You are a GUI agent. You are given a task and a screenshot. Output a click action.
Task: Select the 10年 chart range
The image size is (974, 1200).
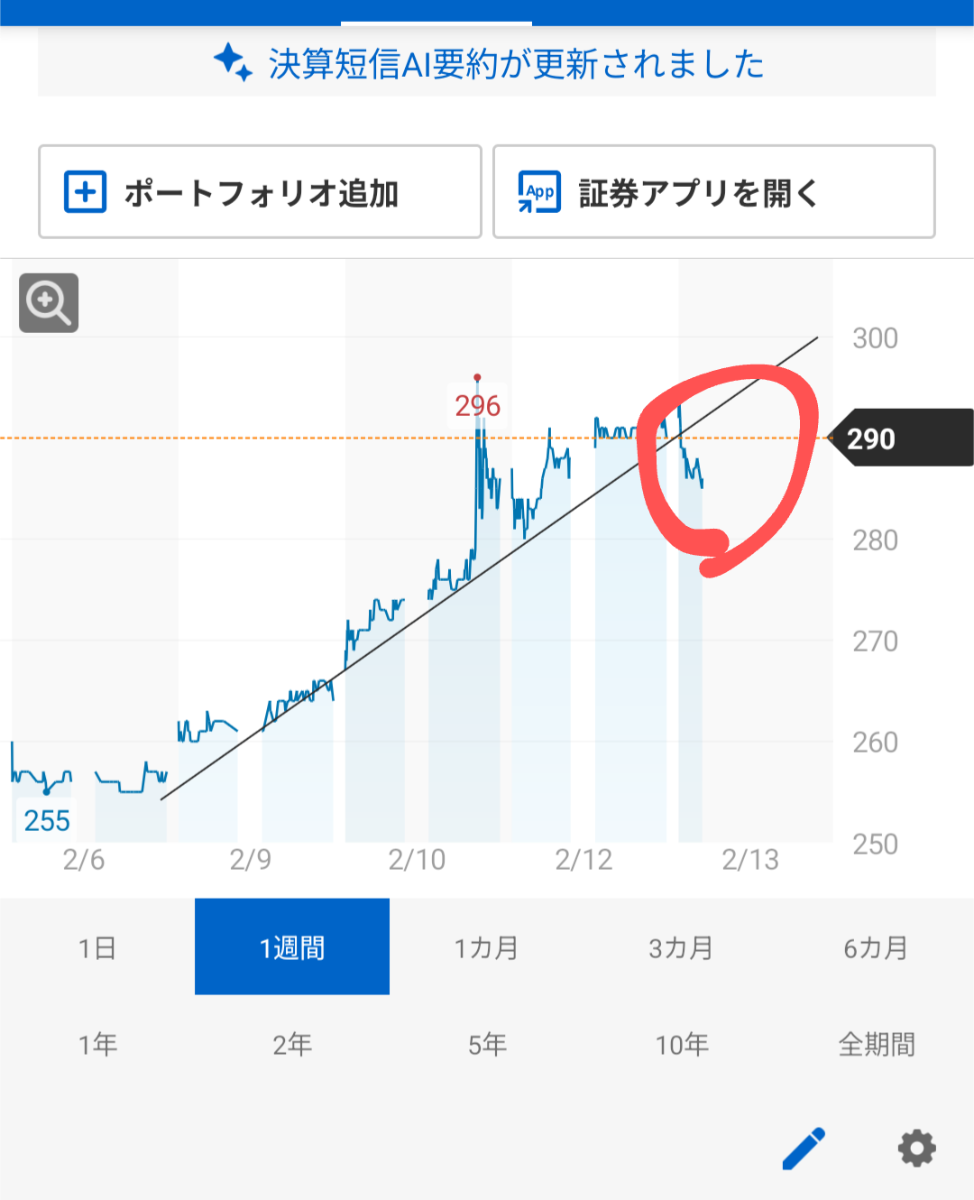click(x=681, y=1043)
